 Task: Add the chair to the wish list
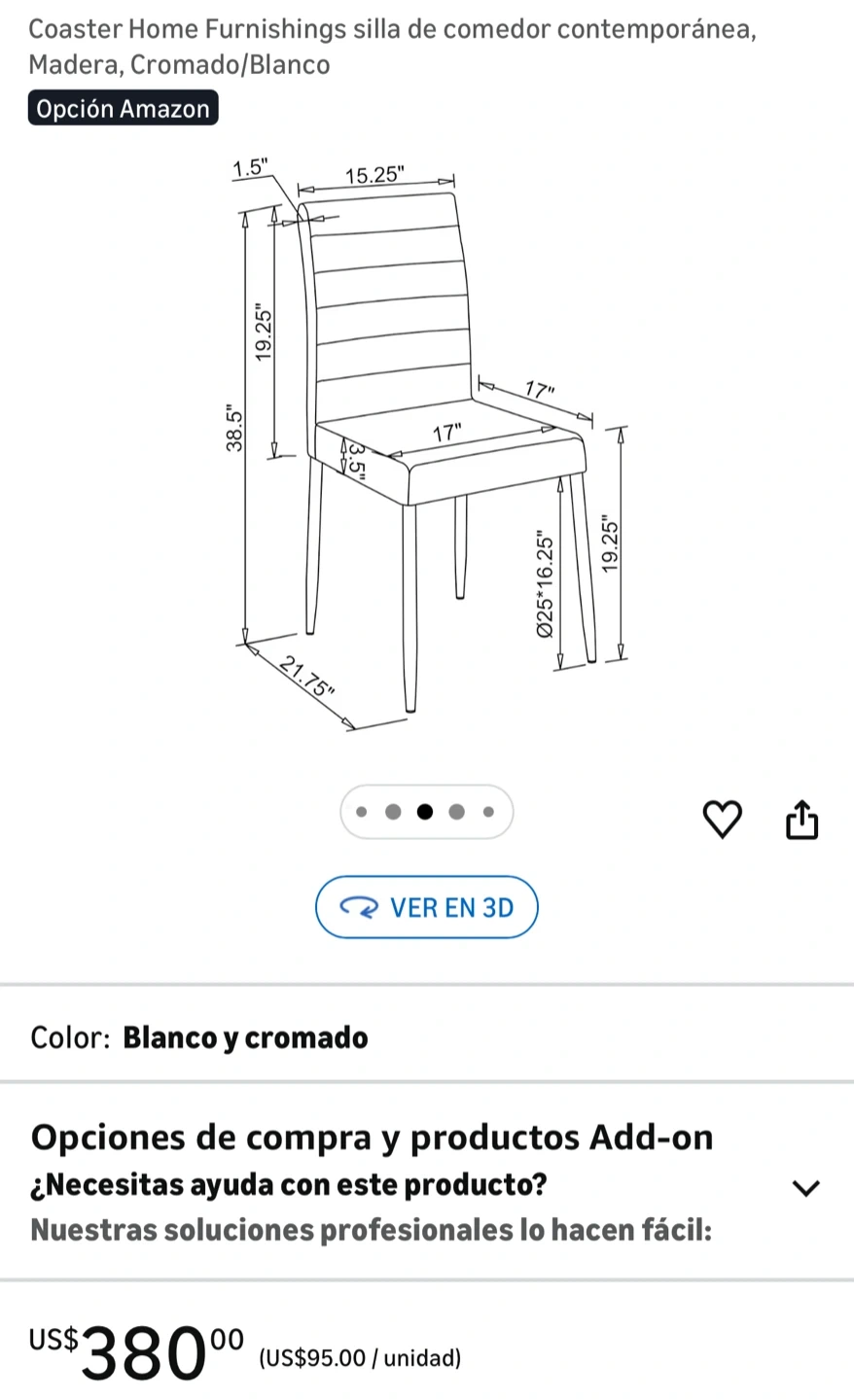tap(722, 820)
